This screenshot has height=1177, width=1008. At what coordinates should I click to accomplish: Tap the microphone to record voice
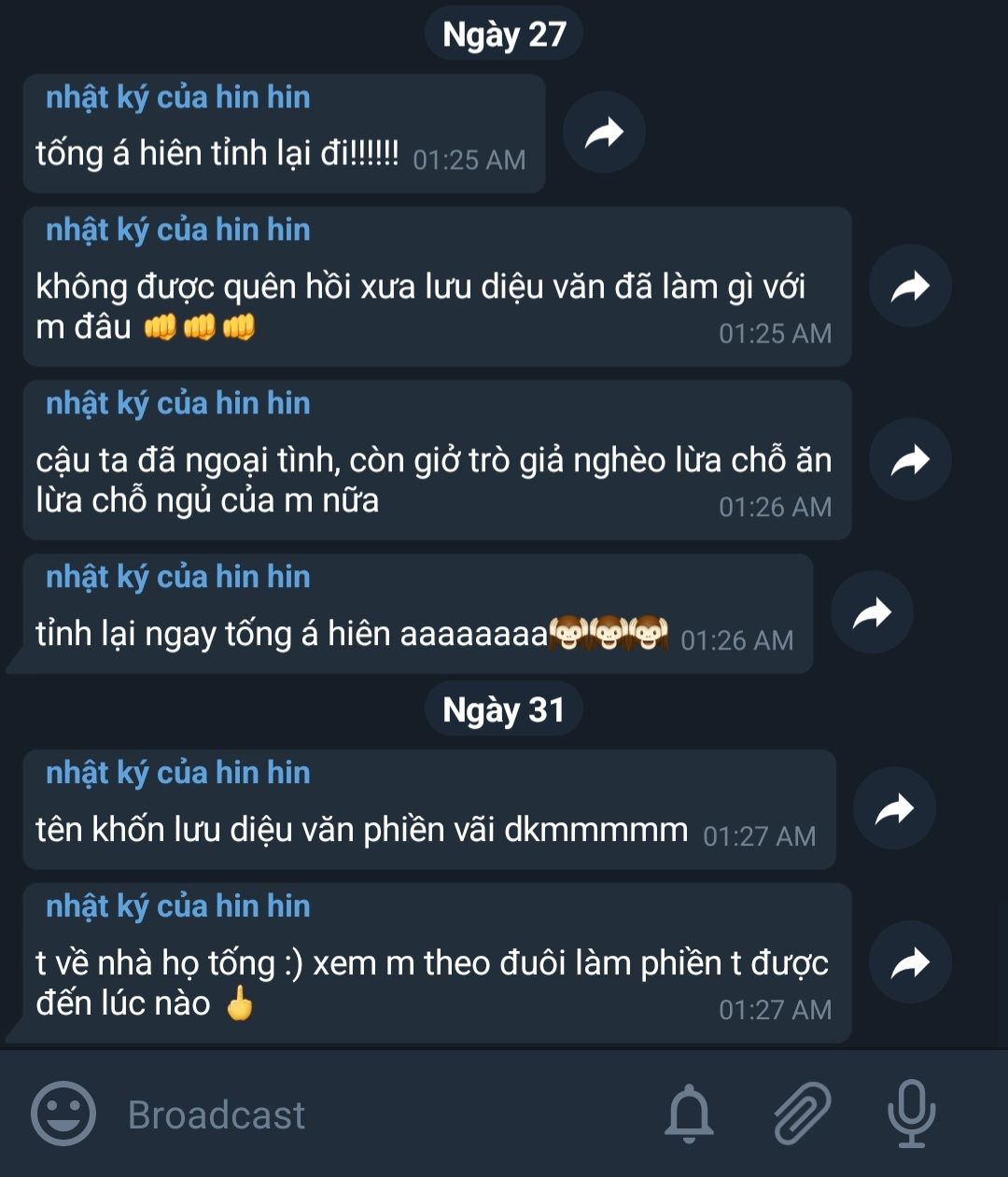(911, 1114)
